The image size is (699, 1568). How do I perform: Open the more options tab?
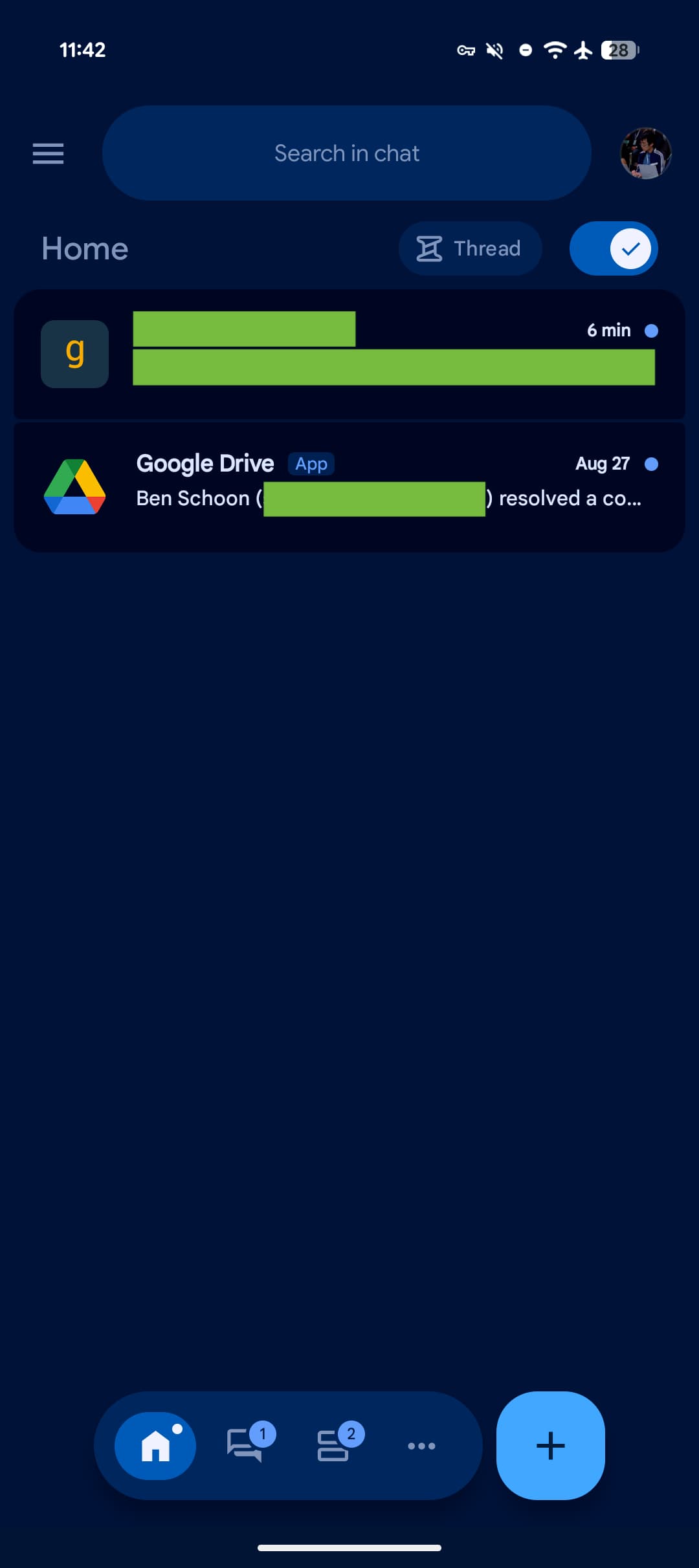point(421,1445)
